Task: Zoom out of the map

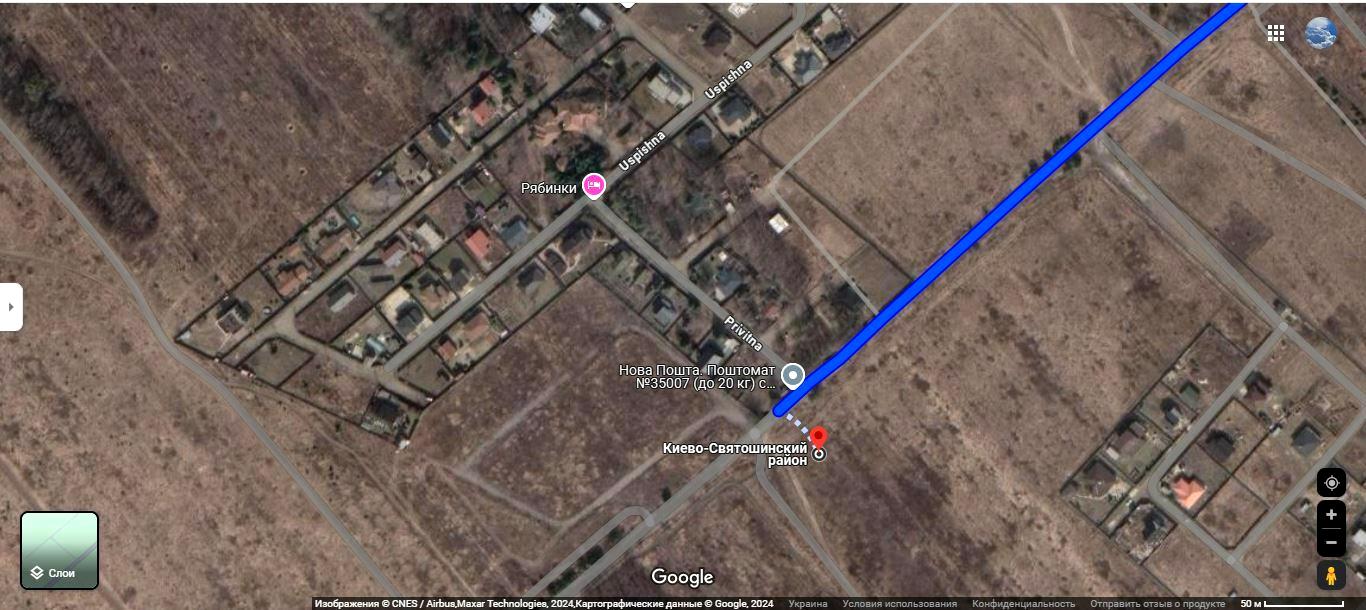Action: tap(1331, 544)
